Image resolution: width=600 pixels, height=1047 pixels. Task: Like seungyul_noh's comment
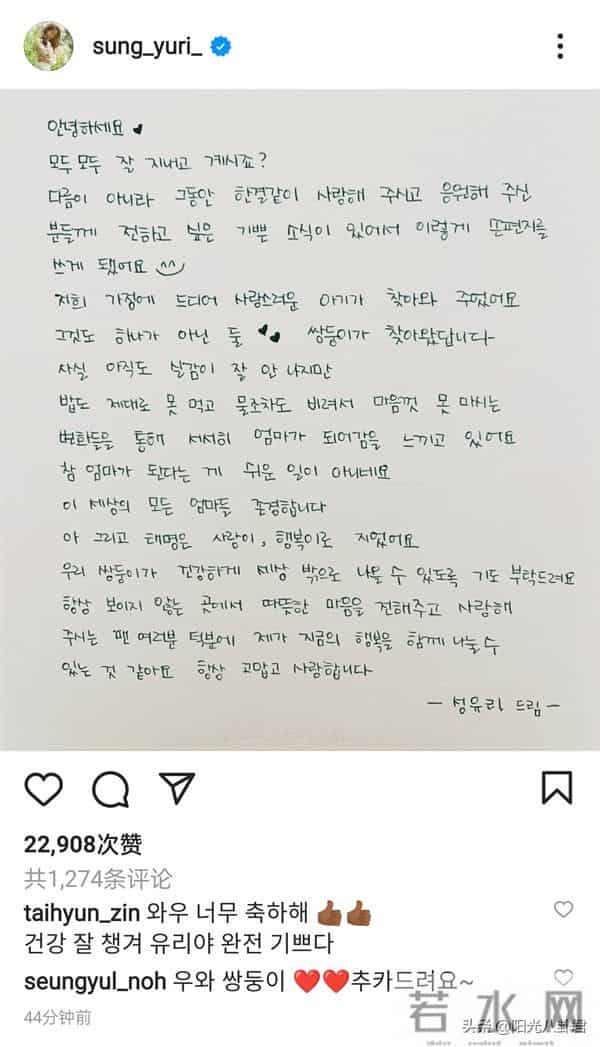point(564,978)
